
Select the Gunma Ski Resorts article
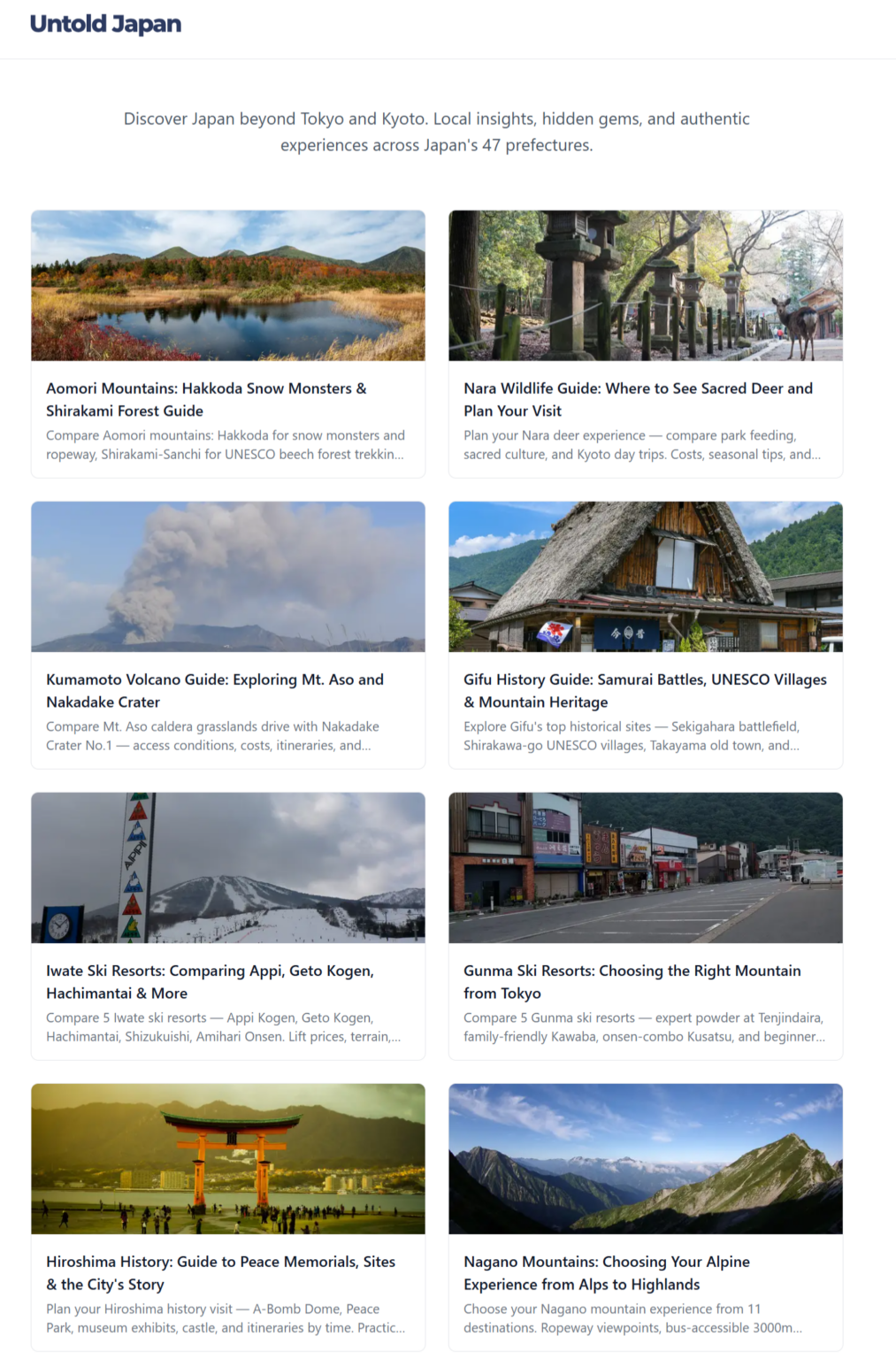[x=632, y=981]
